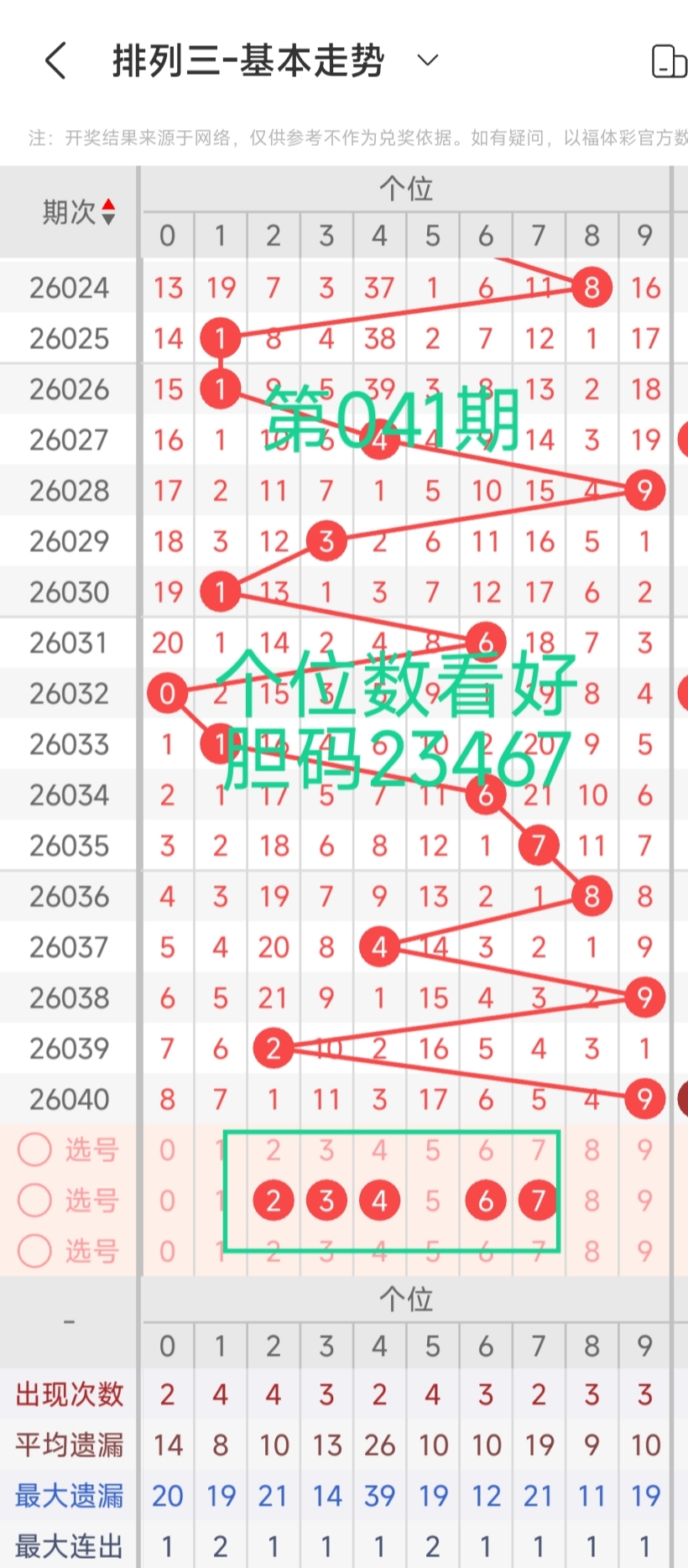
Task: Select the third 选号 radio circle
Action: click(x=34, y=1251)
